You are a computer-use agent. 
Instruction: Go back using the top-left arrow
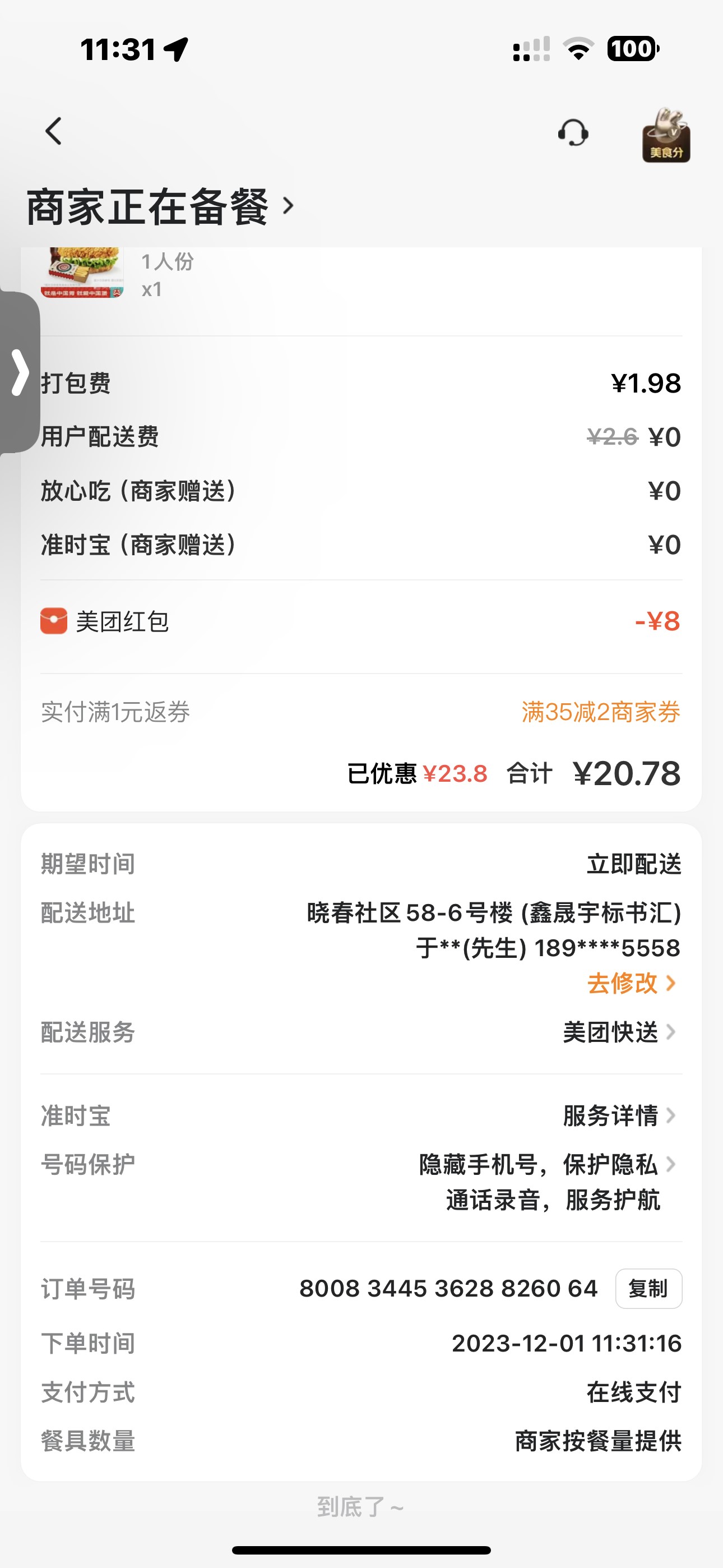(54, 131)
